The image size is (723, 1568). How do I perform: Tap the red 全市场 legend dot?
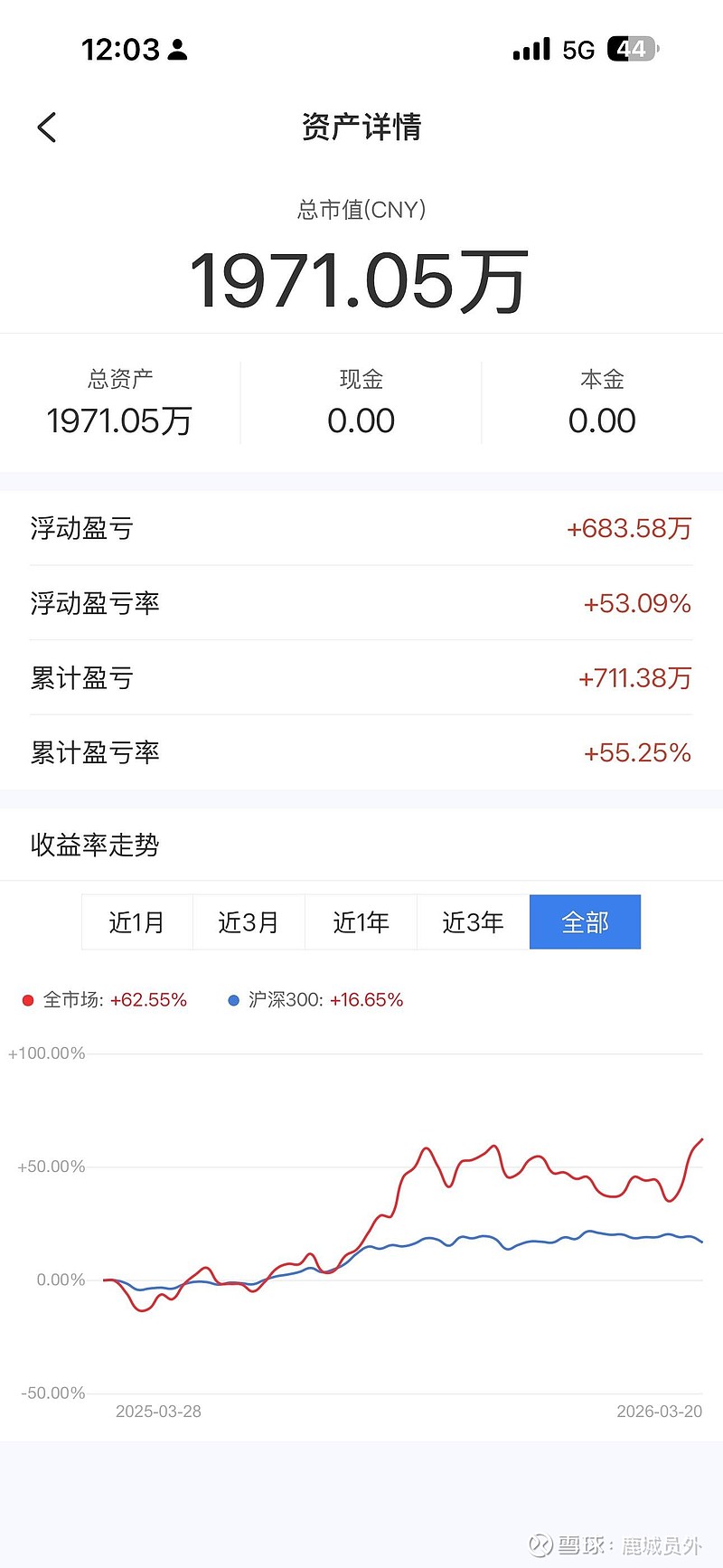28,999
